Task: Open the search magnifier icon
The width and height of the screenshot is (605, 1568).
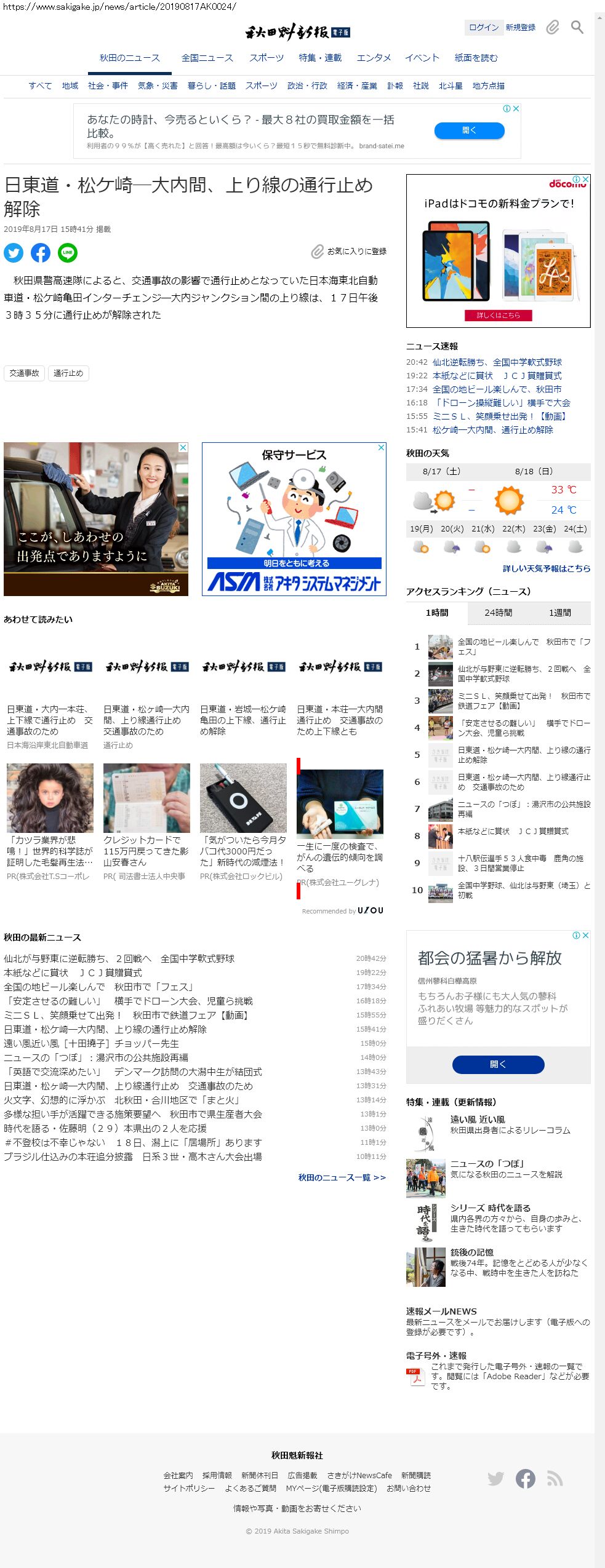Action: click(577, 27)
